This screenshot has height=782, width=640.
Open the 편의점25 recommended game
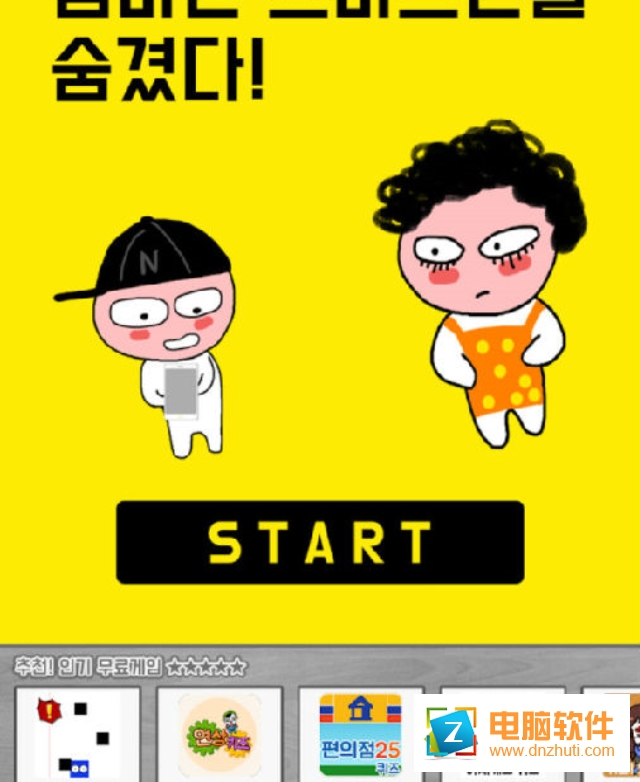[x=359, y=736]
